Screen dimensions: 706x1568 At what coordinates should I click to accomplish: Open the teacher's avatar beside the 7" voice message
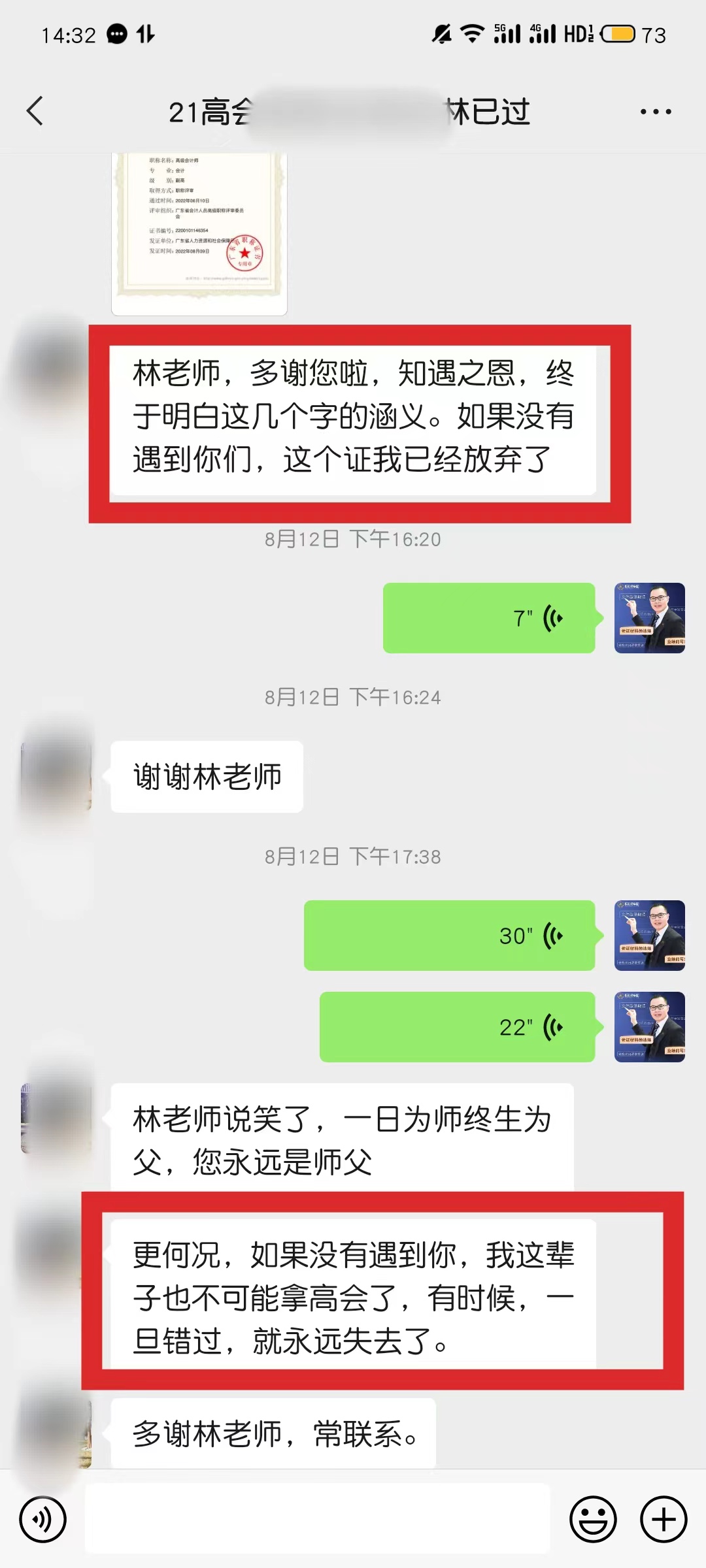click(x=649, y=618)
